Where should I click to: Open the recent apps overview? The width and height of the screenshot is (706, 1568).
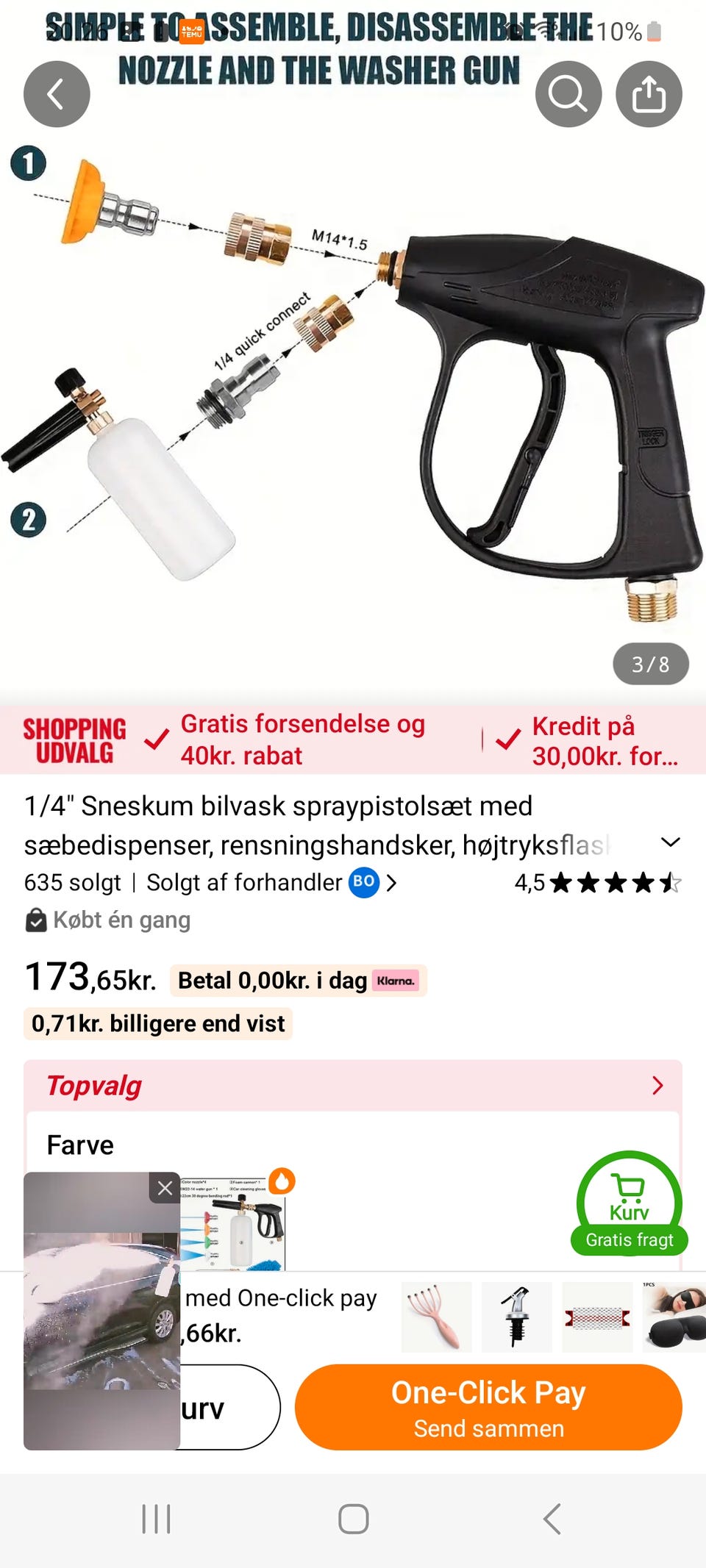pyautogui.click(x=156, y=1519)
